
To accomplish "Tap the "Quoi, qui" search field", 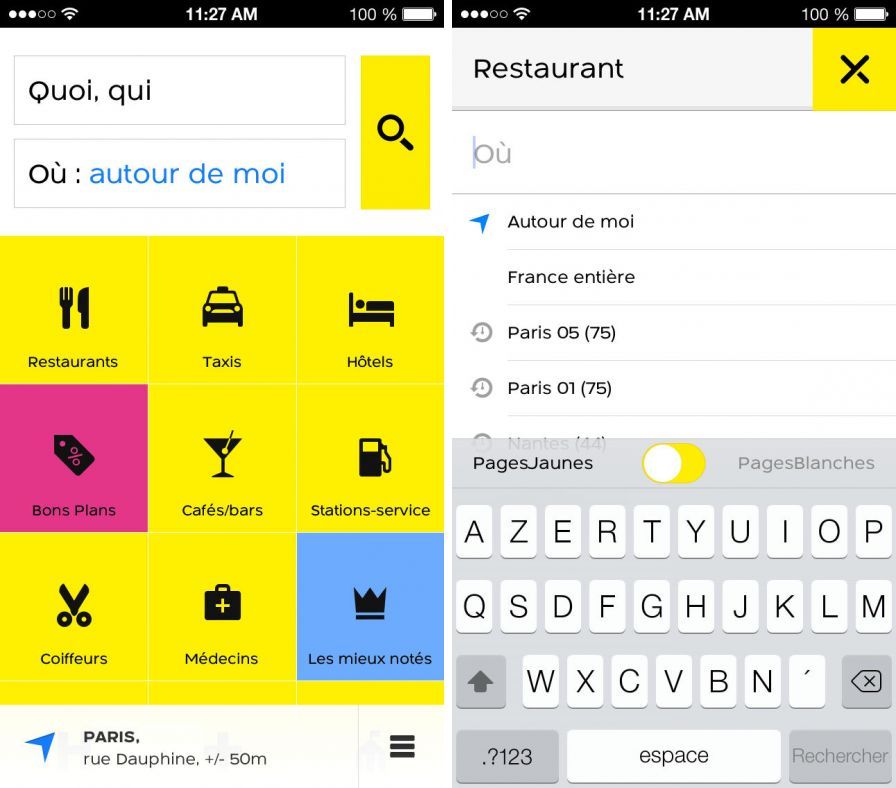I will pyautogui.click(x=180, y=91).
